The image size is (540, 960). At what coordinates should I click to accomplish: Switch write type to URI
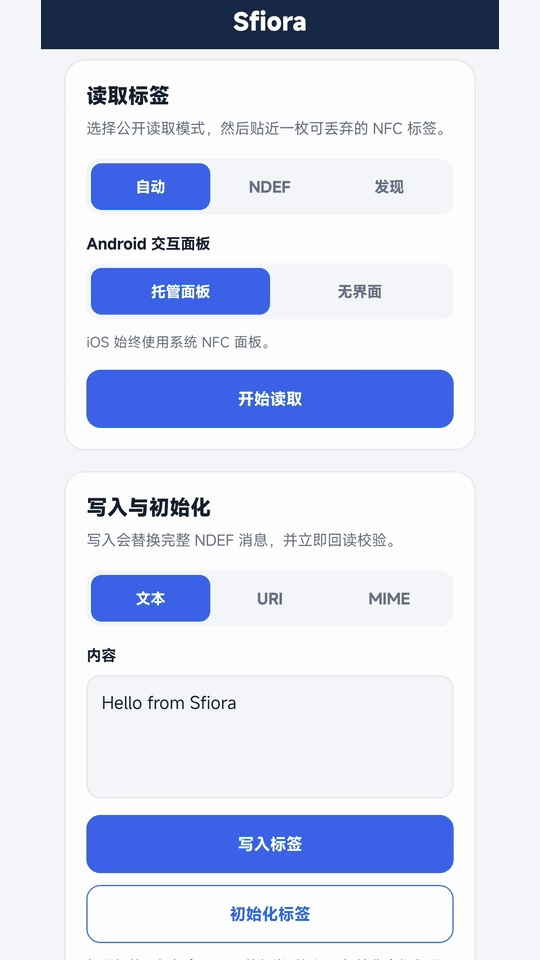[269, 598]
